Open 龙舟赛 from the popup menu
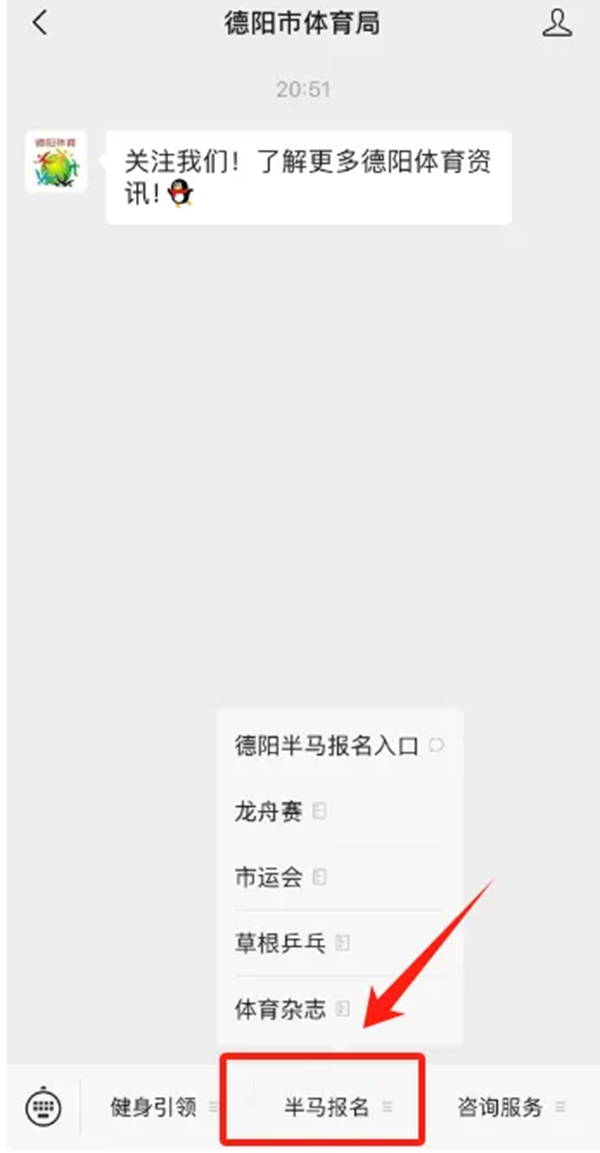This screenshot has width=600, height=1153. 340,812
